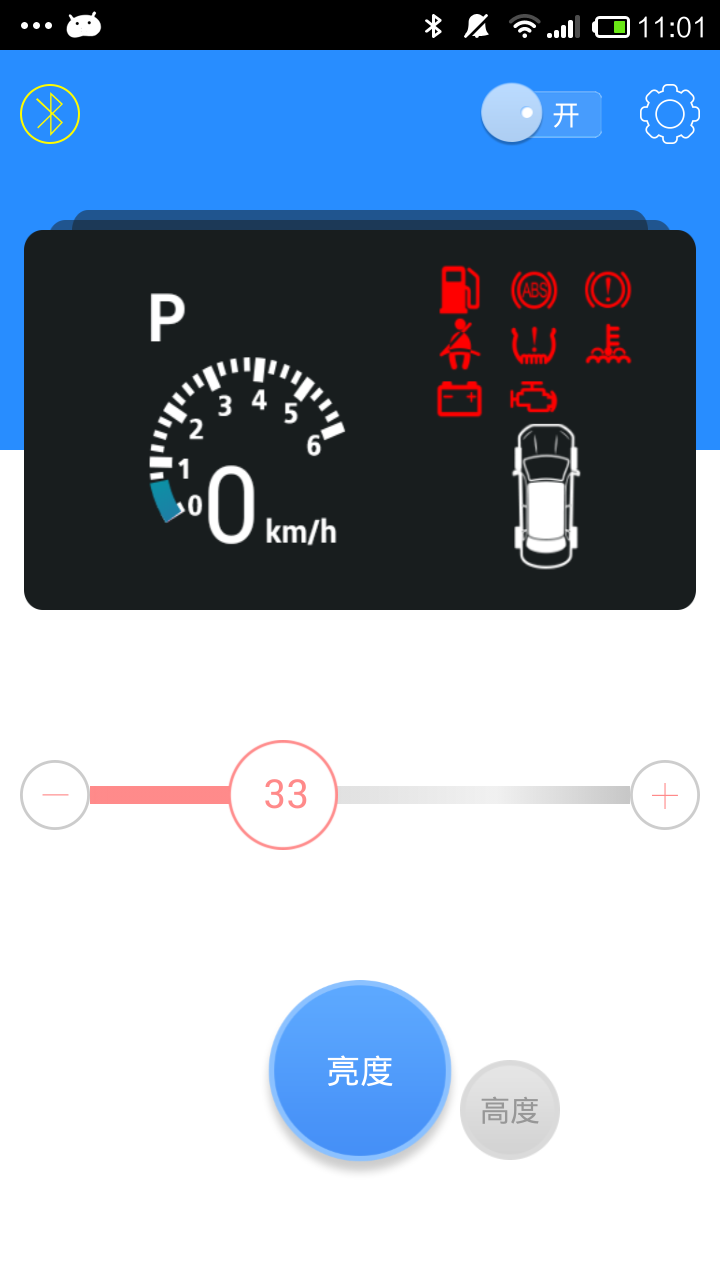720x1280 pixels.
Task: Open the settings gear icon
Action: tap(668, 113)
